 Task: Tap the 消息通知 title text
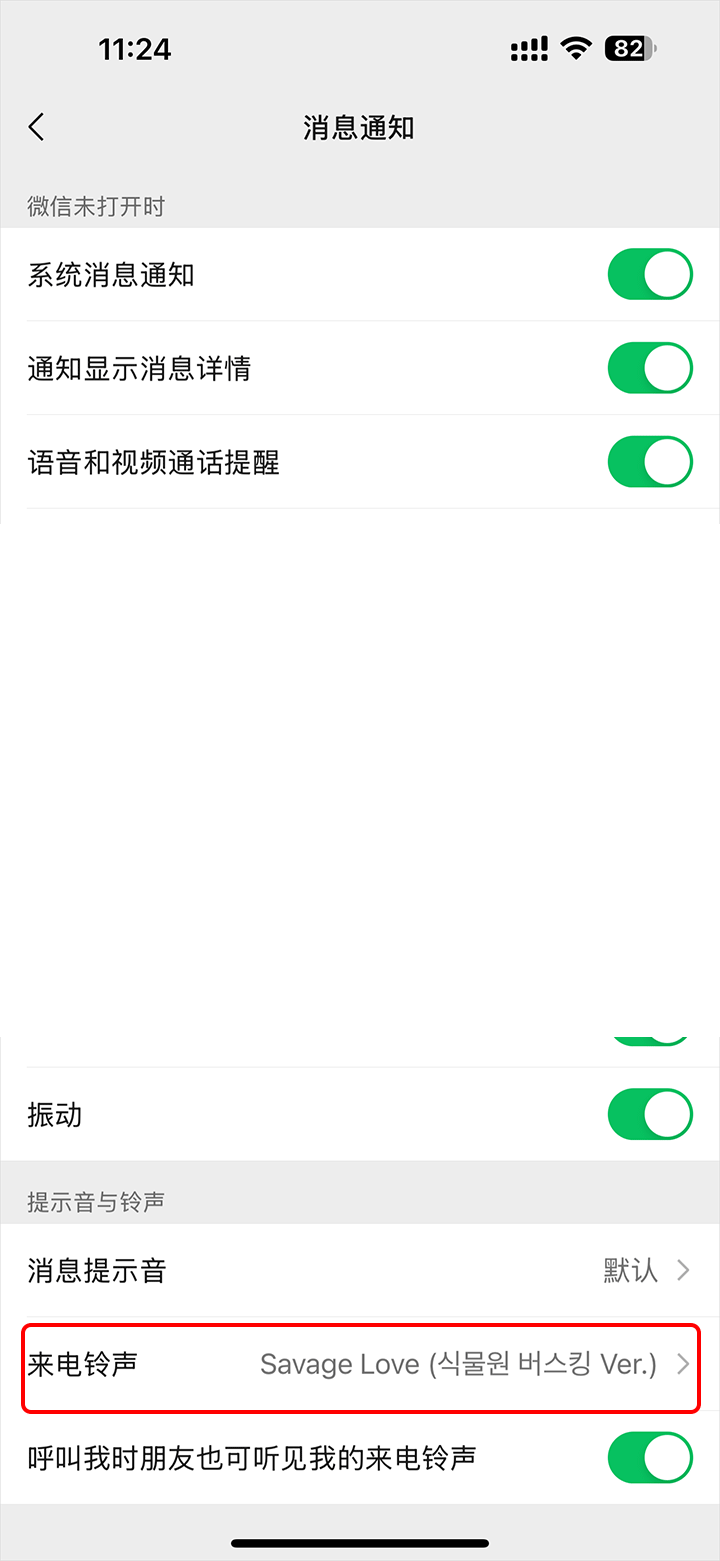(359, 127)
